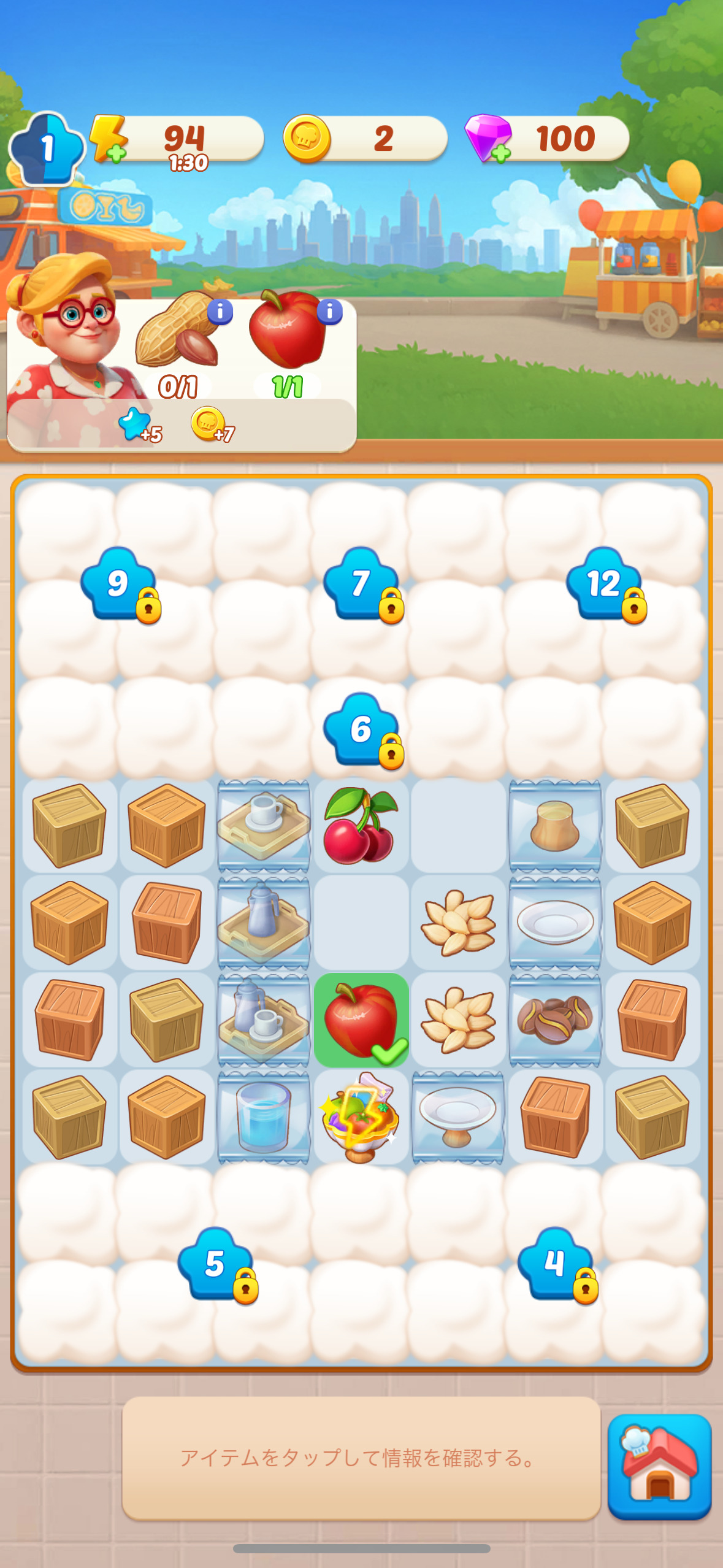Select the check-marked apple on the board
723x1568 pixels.
(361, 1020)
